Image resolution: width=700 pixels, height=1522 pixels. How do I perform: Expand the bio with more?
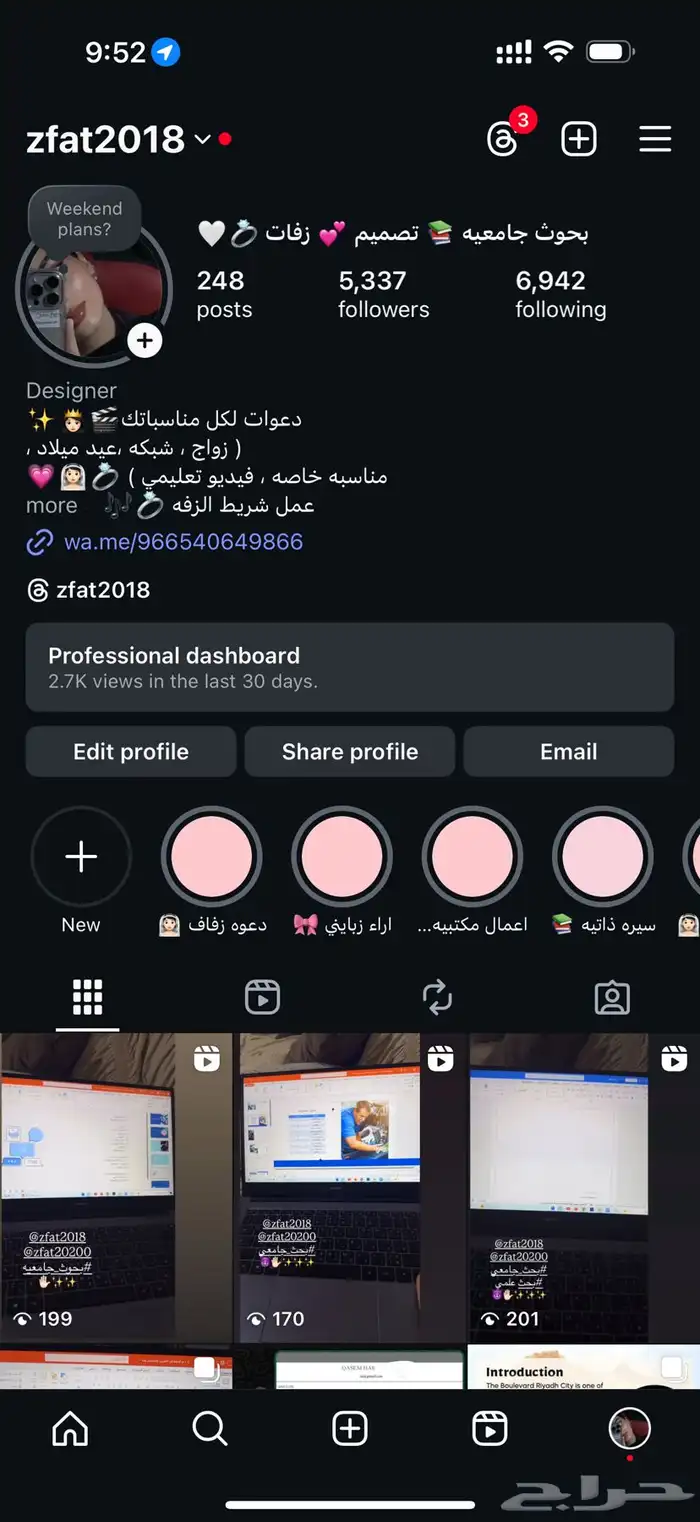(x=52, y=506)
